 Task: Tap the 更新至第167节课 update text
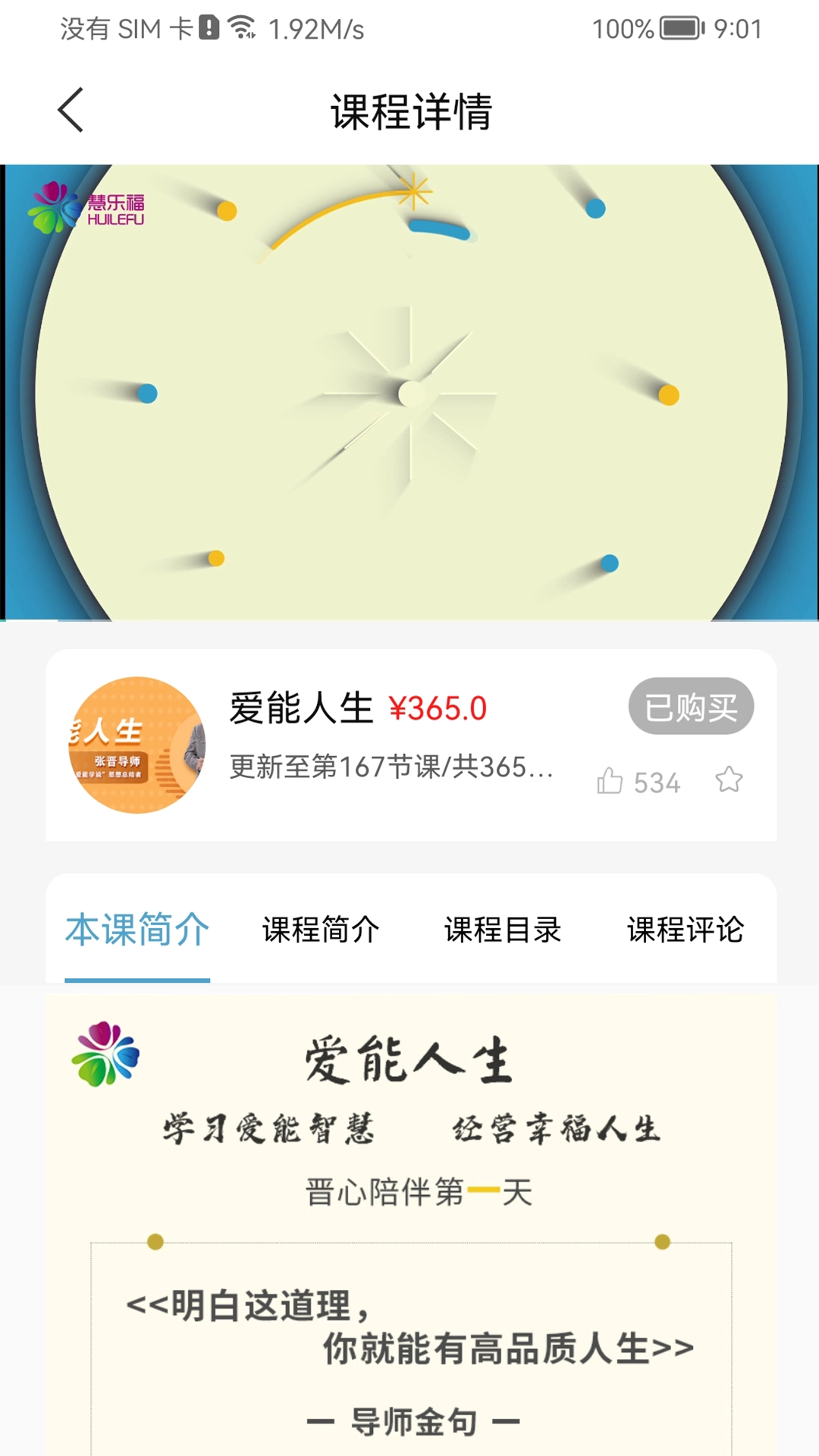391,767
